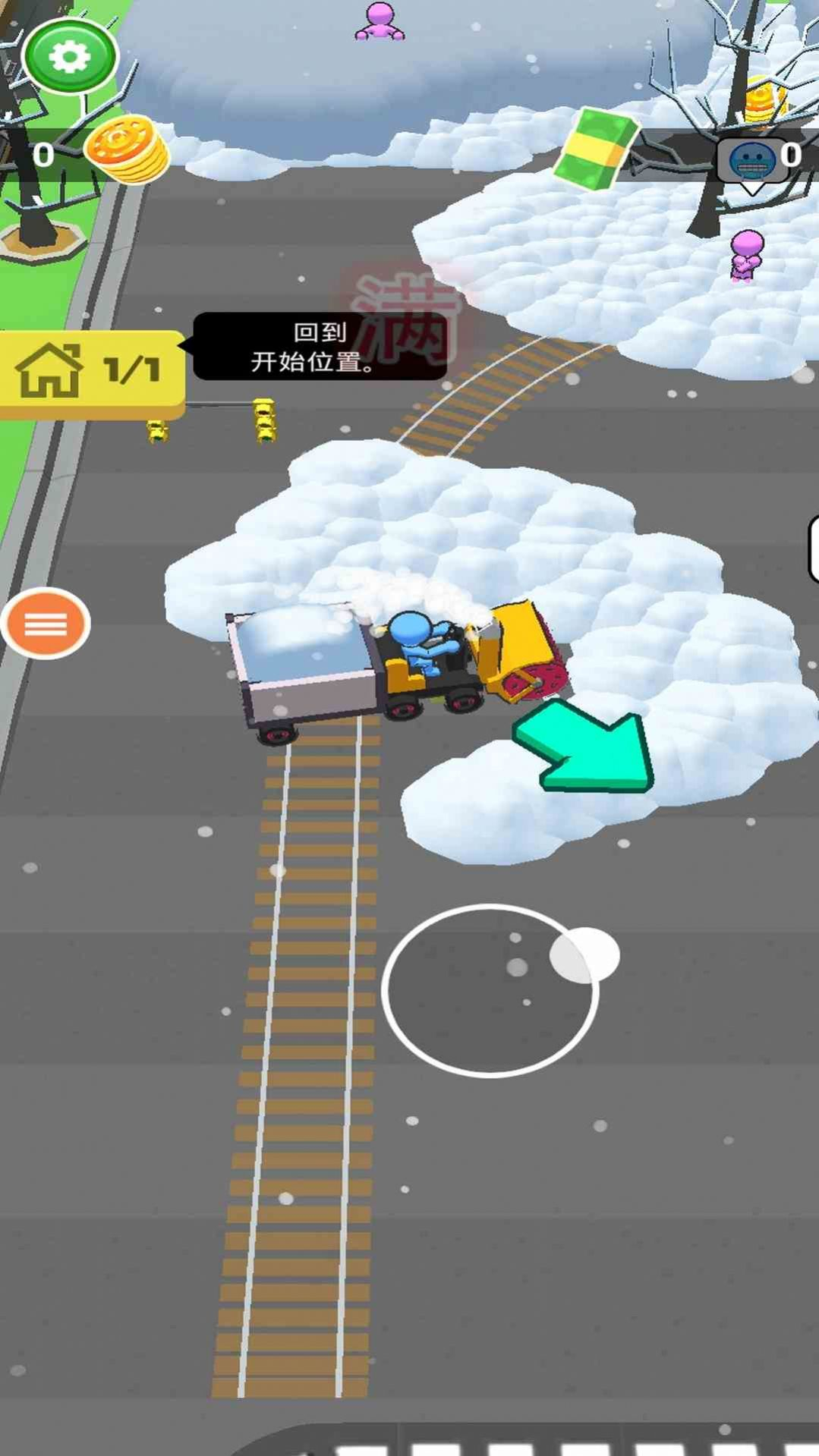Tap the yellow home 1/1 button
The width and height of the screenshot is (819, 1456).
click(90, 370)
